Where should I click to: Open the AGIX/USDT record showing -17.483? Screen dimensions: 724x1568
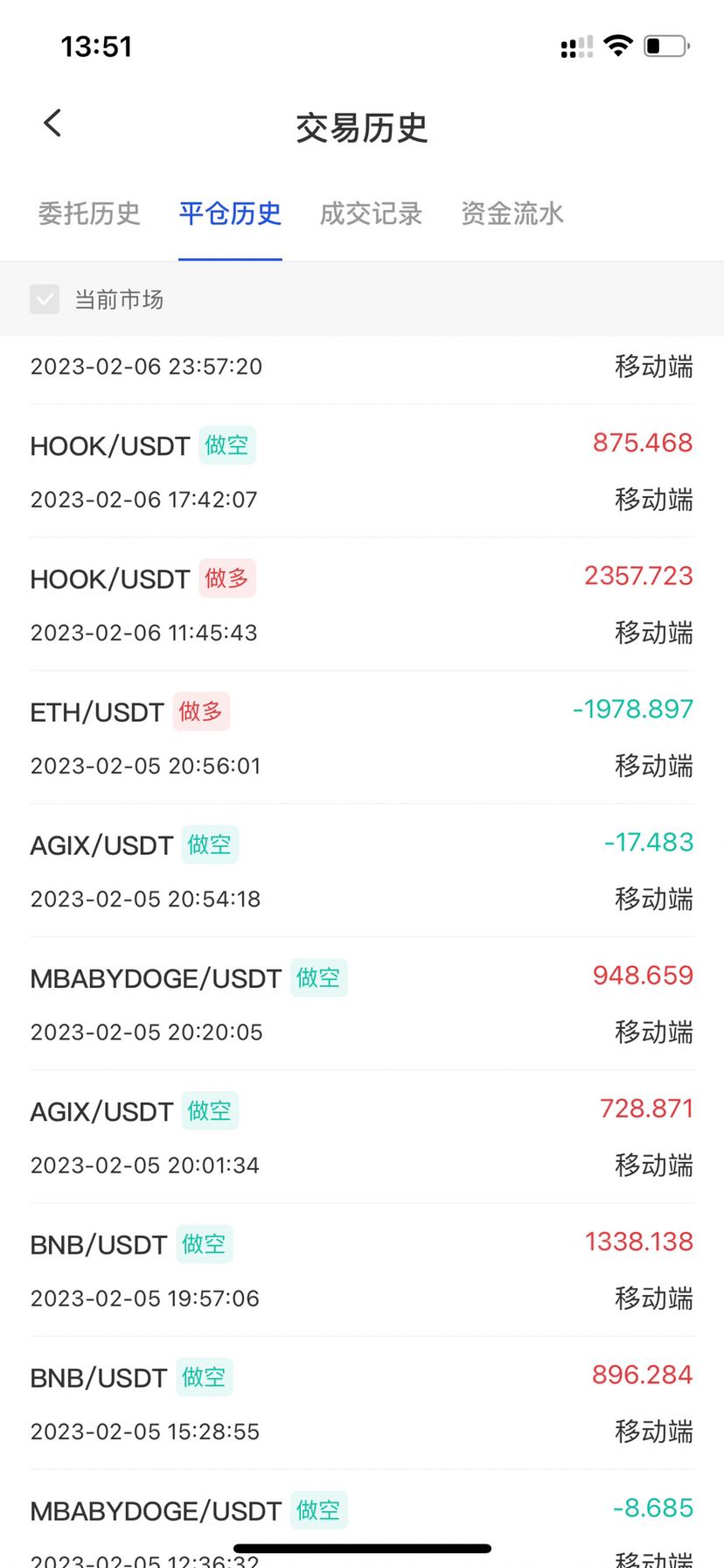pos(362,871)
